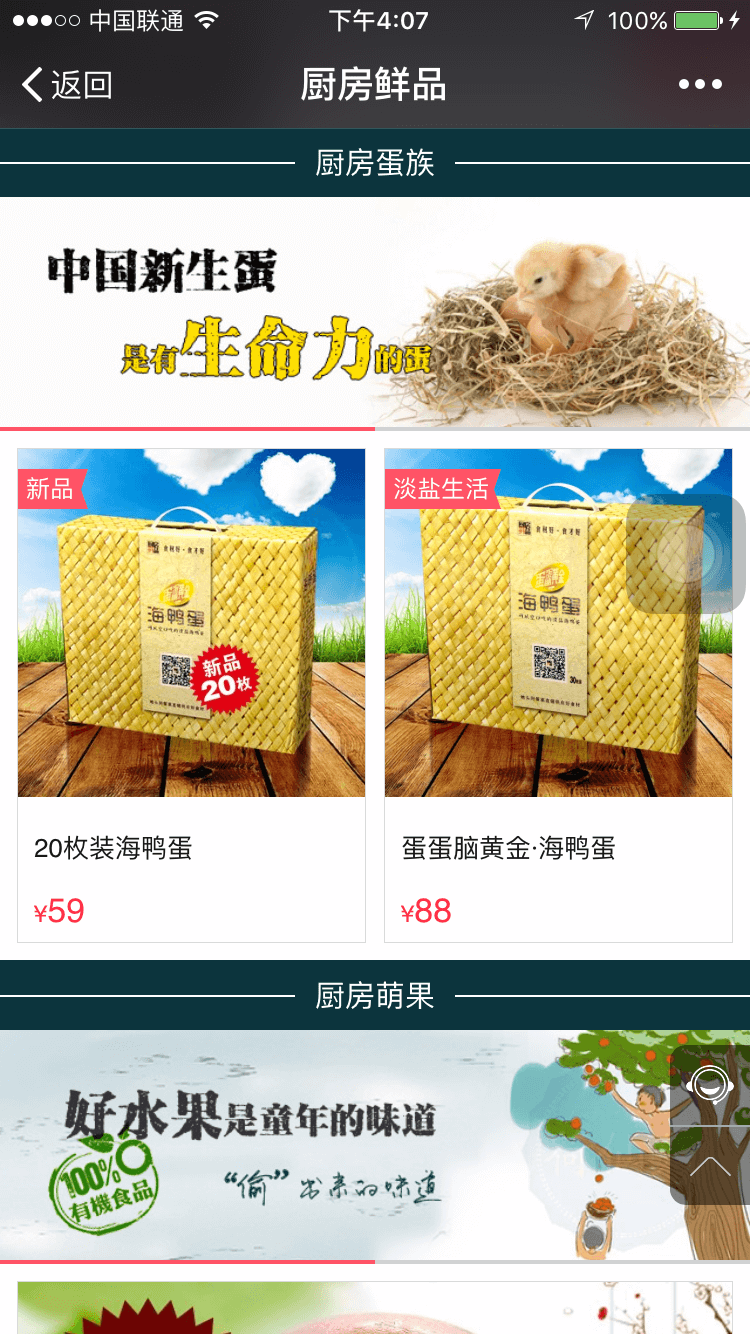Contact customer service via headset icon
This screenshot has width=750, height=1334.
tap(709, 1085)
